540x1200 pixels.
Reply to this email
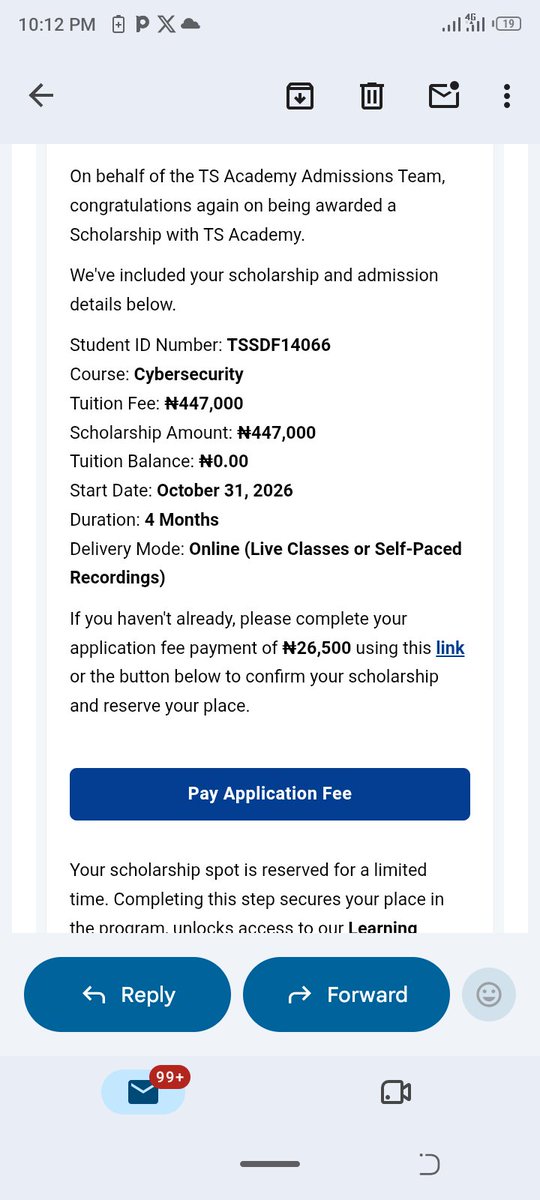127,994
